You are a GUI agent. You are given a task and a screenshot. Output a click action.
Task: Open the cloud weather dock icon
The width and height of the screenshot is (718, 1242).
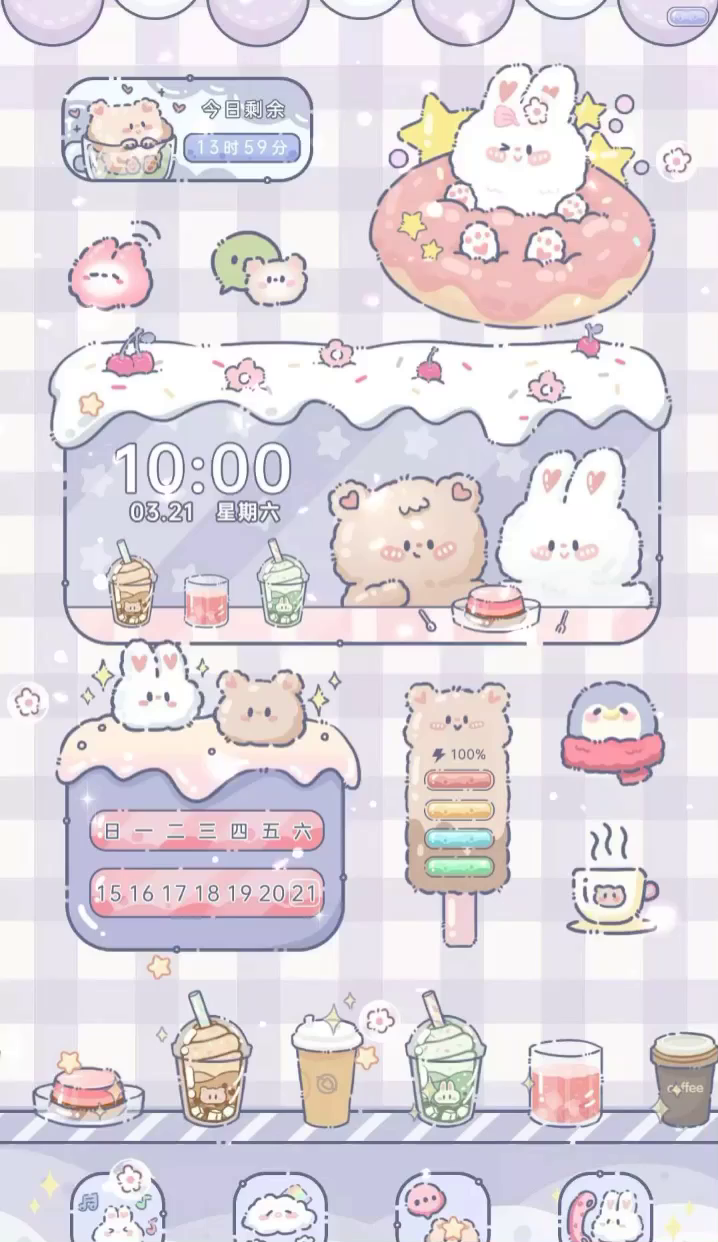(281, 1208)
